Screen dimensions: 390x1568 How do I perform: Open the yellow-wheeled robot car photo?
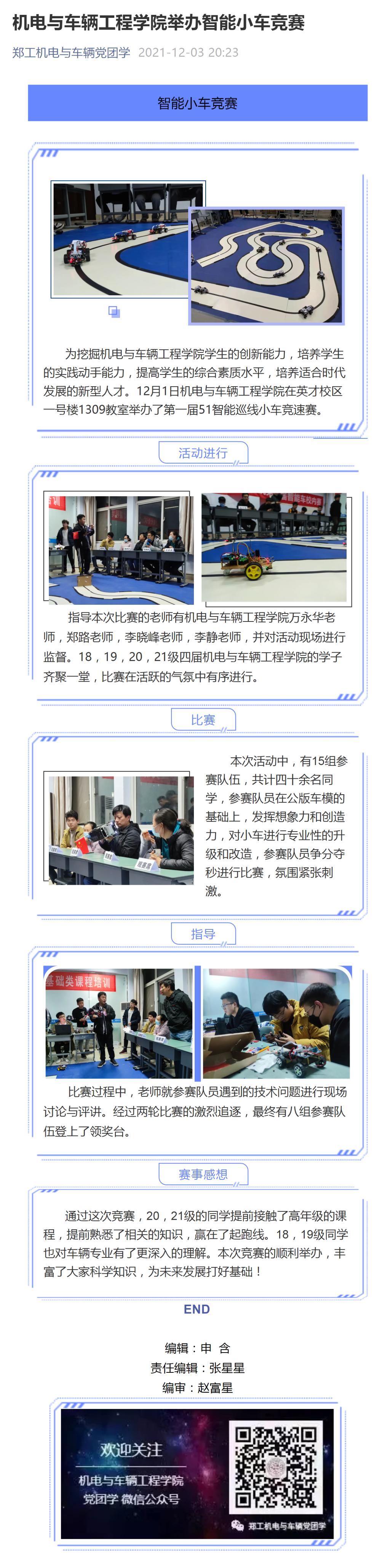[x=274, y=547]
